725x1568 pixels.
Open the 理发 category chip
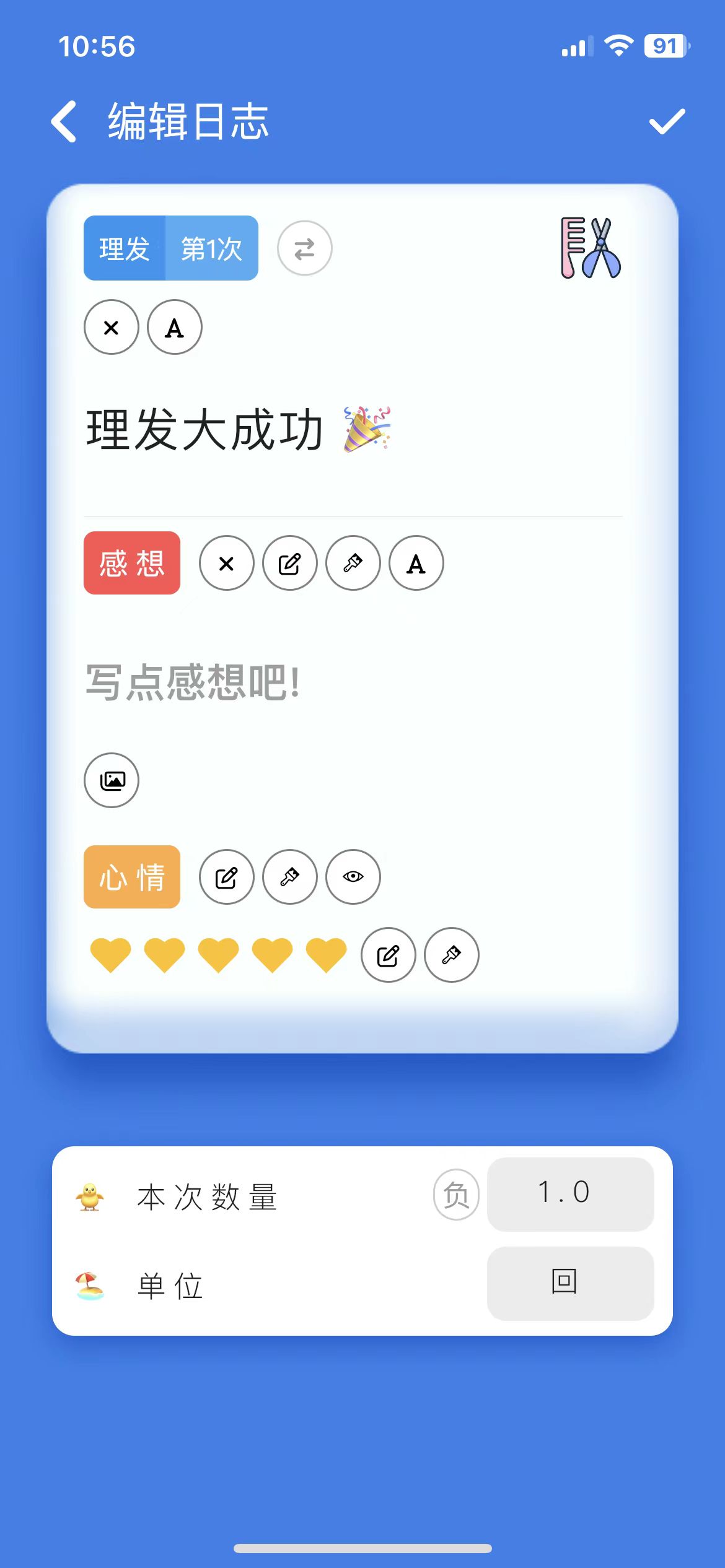point(125,248)
